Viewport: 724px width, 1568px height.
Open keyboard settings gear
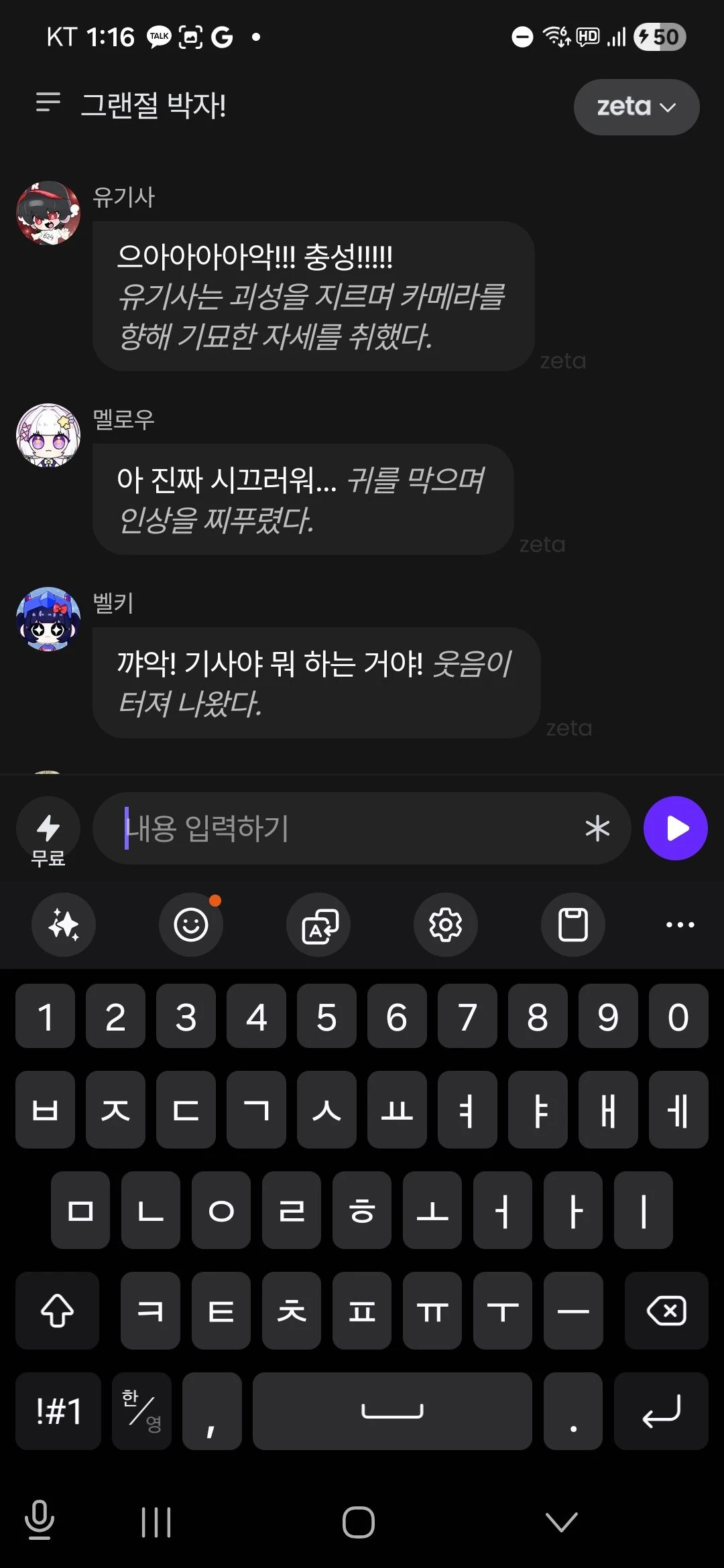[x=446, y=925]
